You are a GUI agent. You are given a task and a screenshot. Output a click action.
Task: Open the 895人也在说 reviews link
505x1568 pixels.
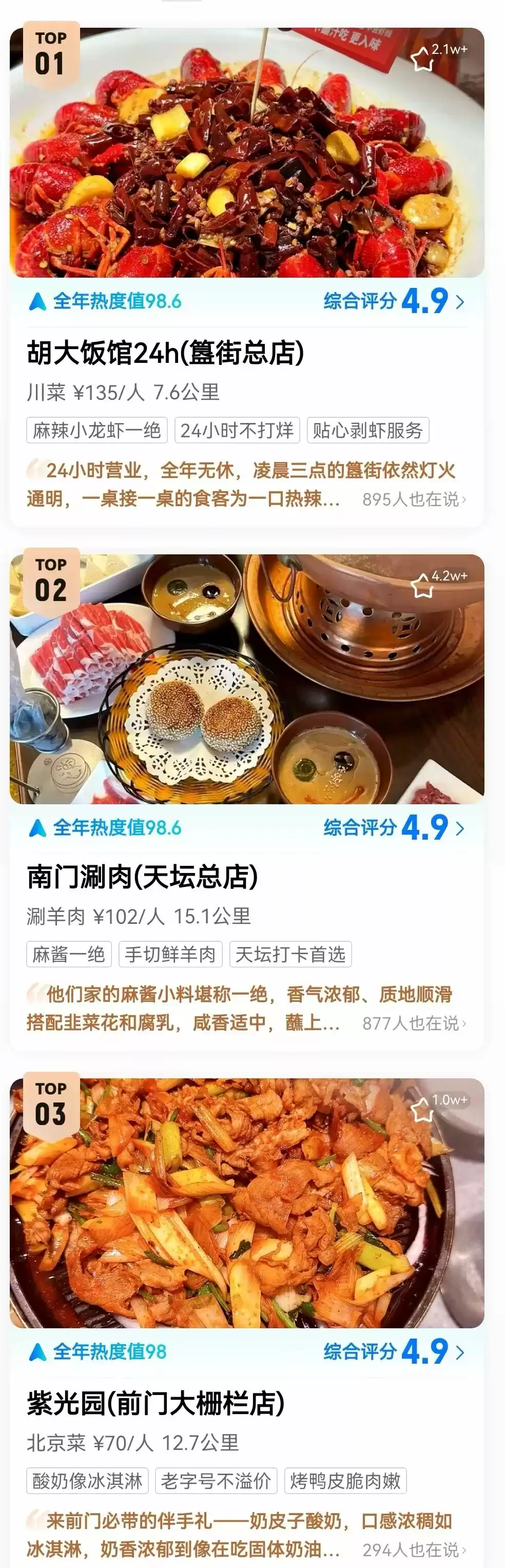(414, 499)
